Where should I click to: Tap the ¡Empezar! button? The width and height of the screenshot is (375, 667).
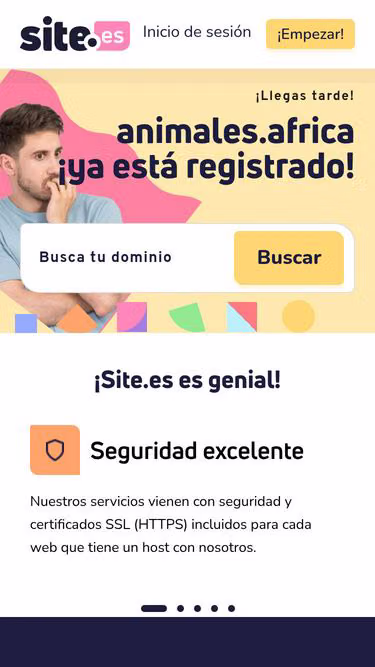tap(310, 34)
